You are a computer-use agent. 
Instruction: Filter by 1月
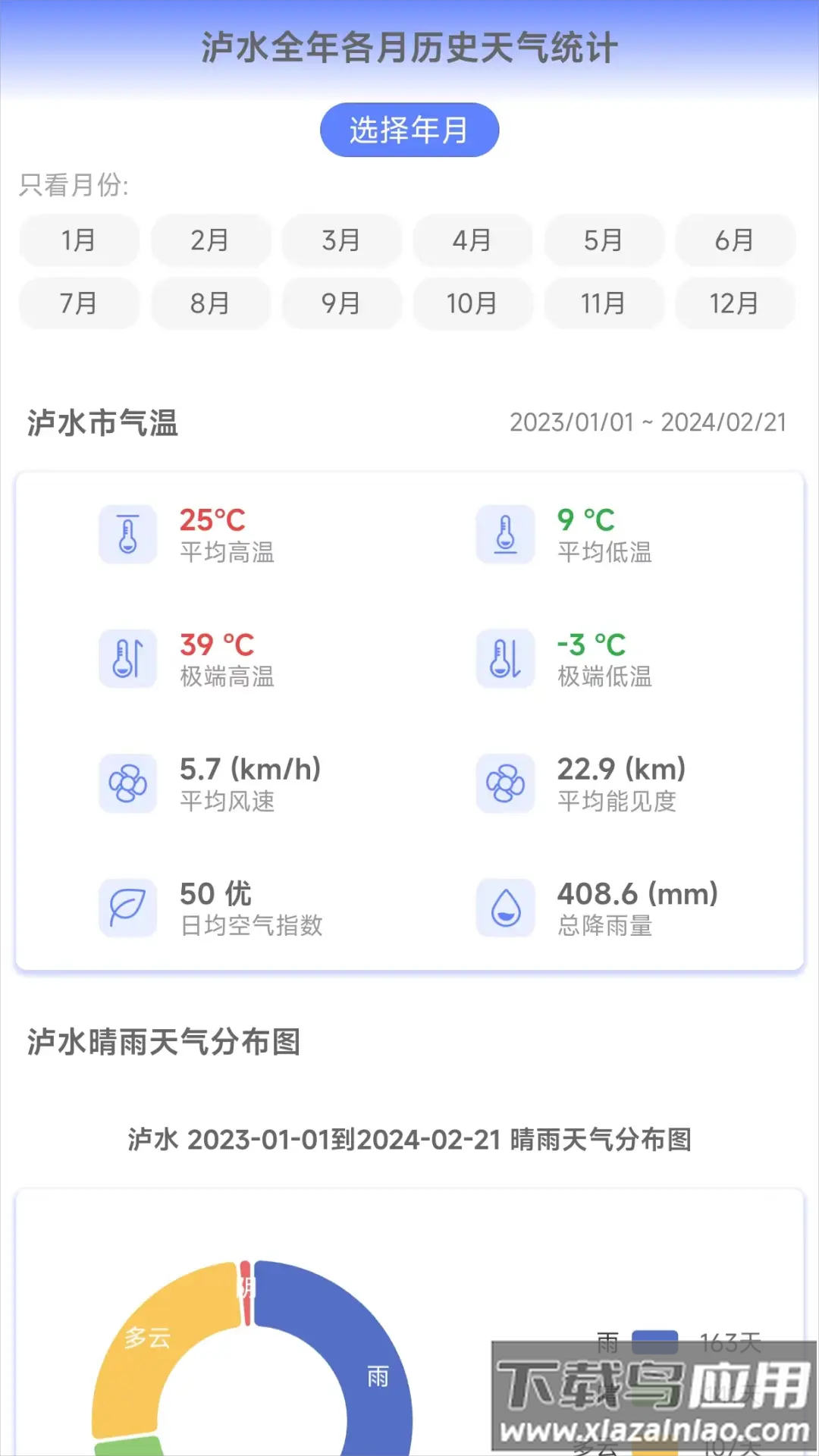(79, 240)
